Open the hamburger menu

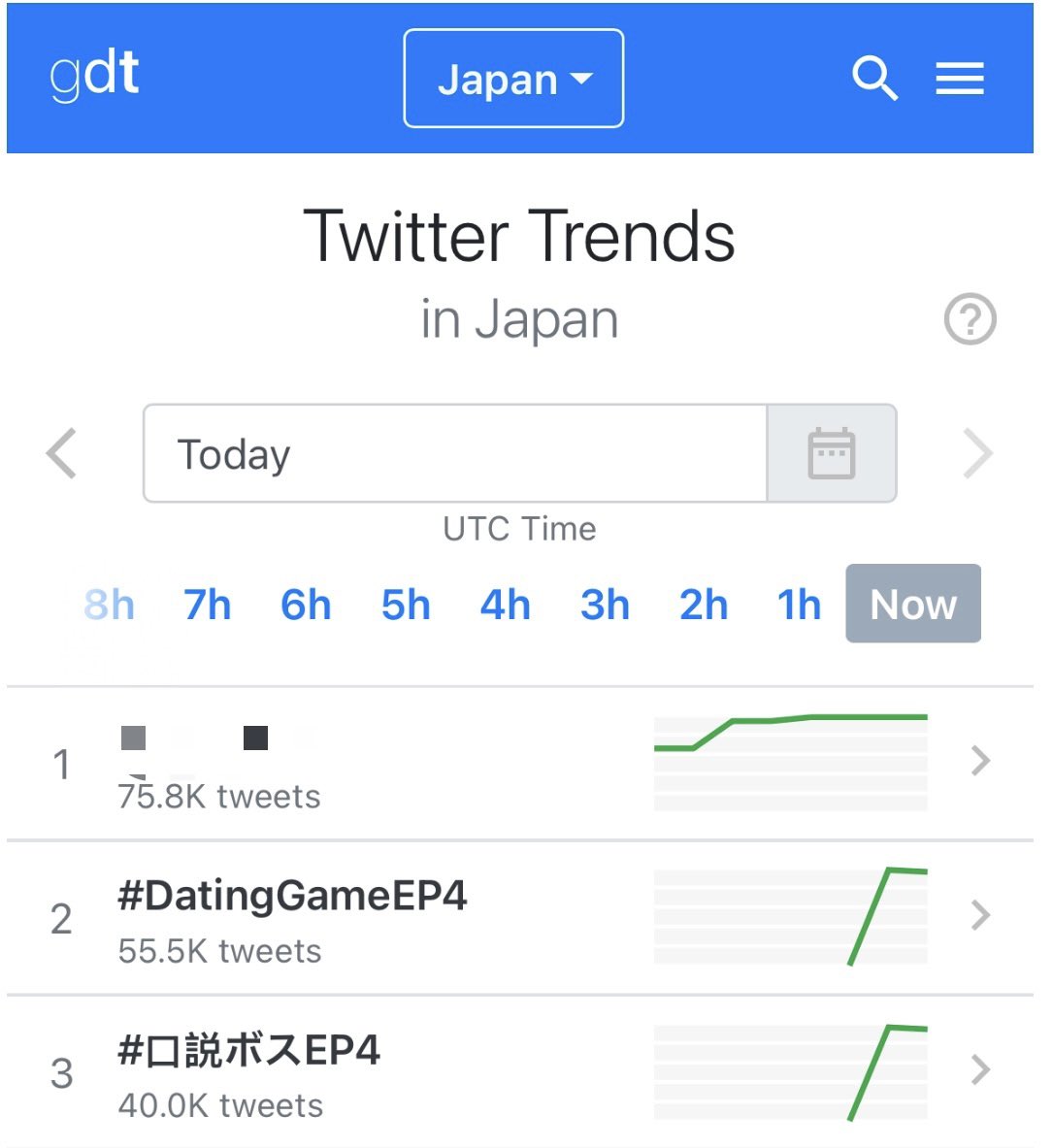959,79
